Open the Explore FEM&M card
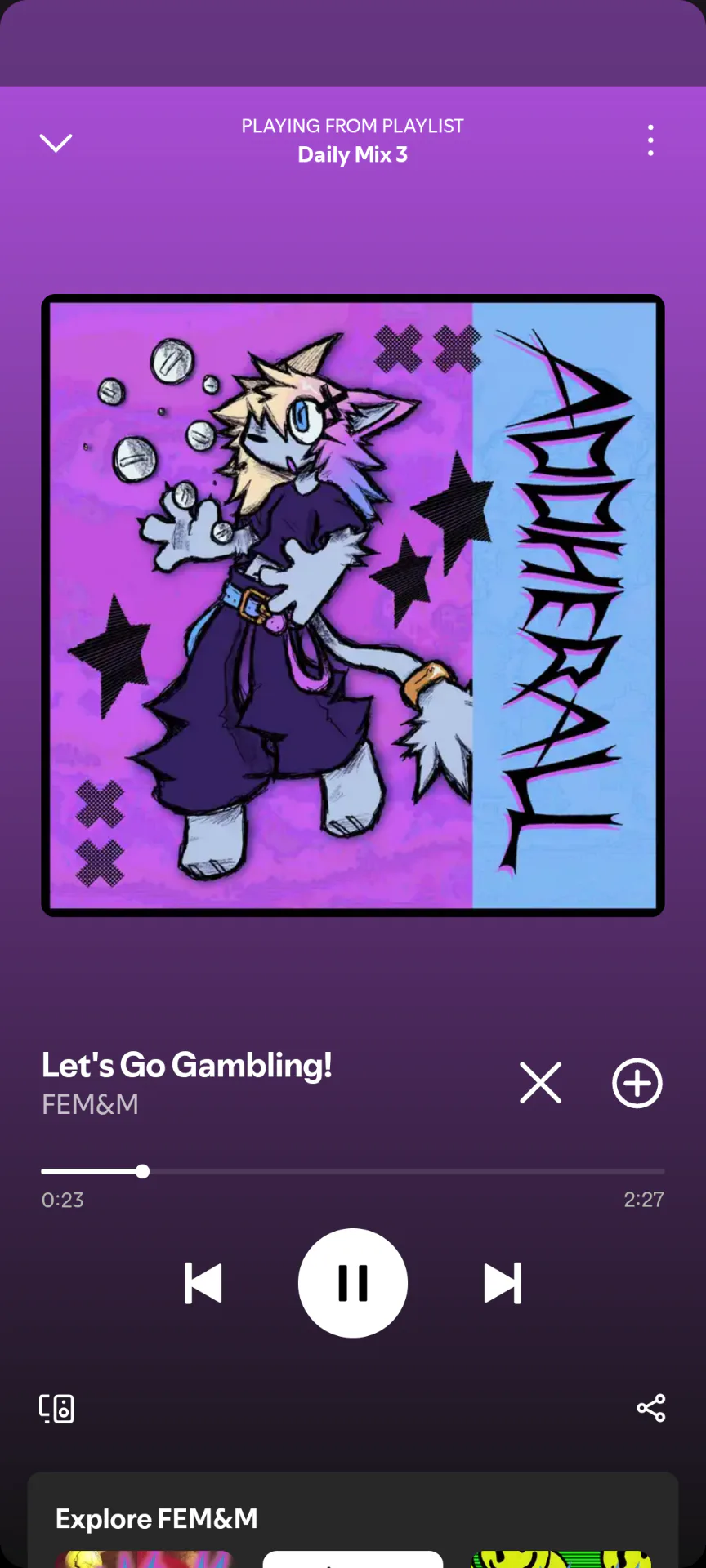The height and width of the screenshot is (1568, 706). [x=353, y=1520]
